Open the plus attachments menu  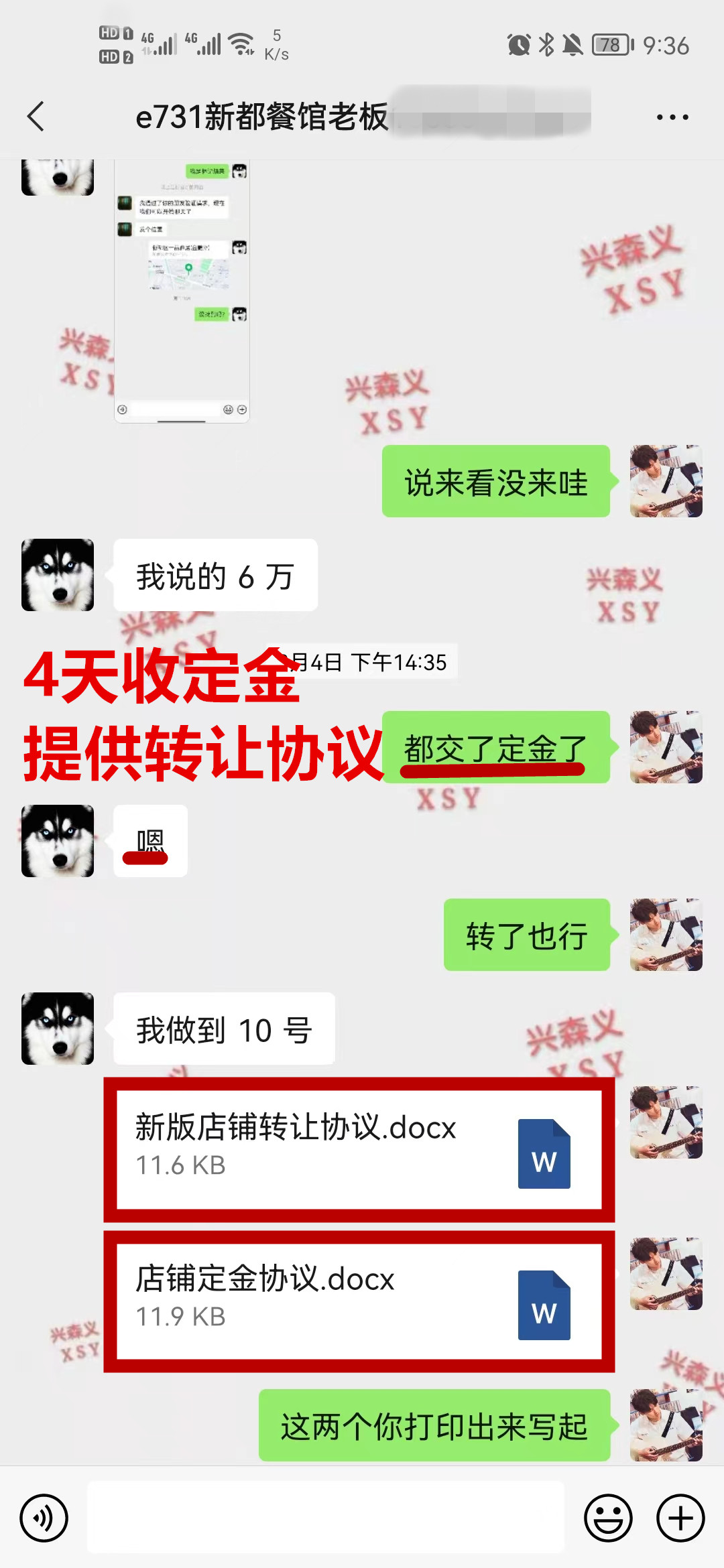click(x=680, y=1518)
